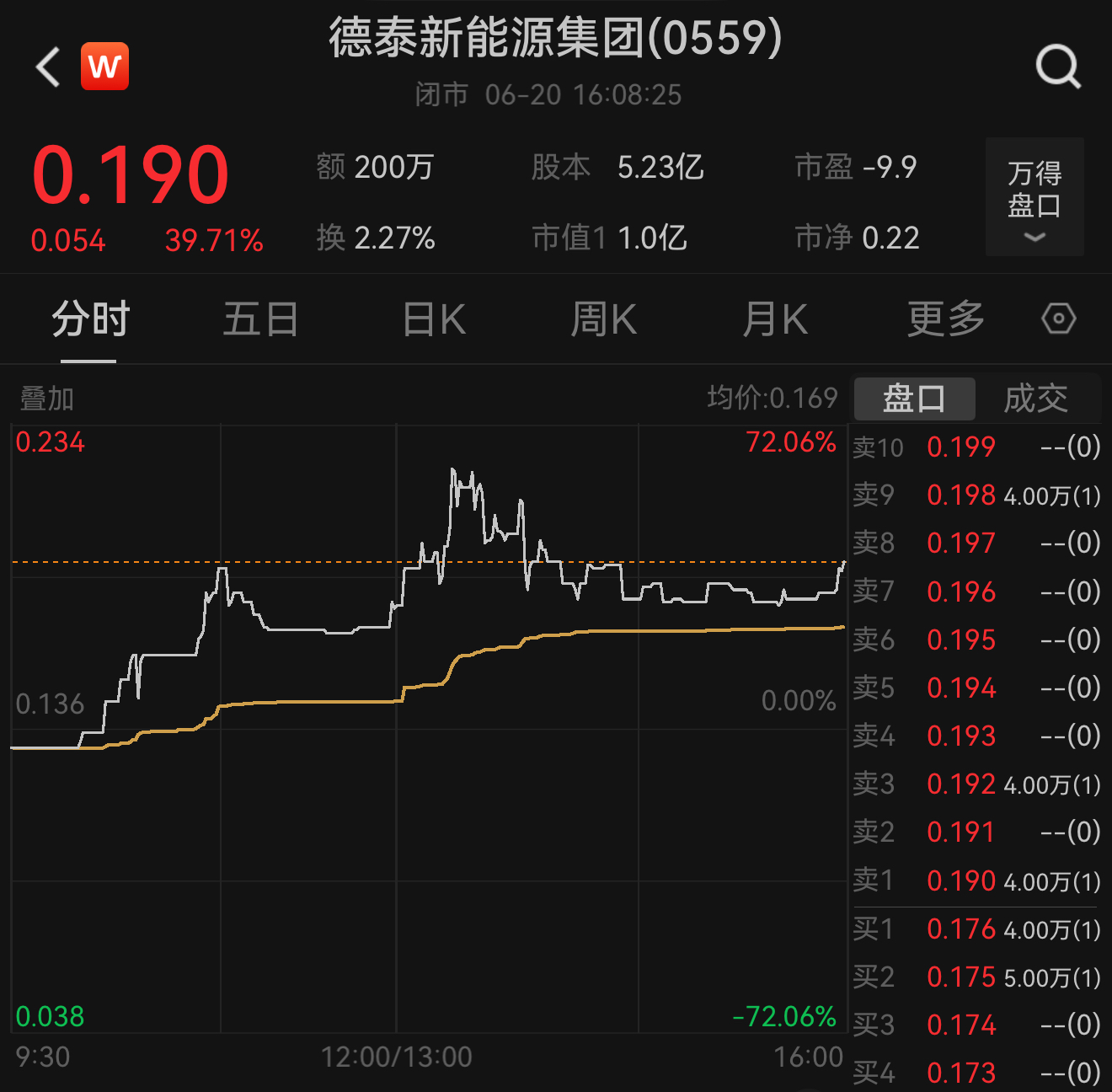The width and height of the screenshot is (1112, 1092).
Task: Tap 叠加 to overlay another stock
Action: tap(47, 399)
